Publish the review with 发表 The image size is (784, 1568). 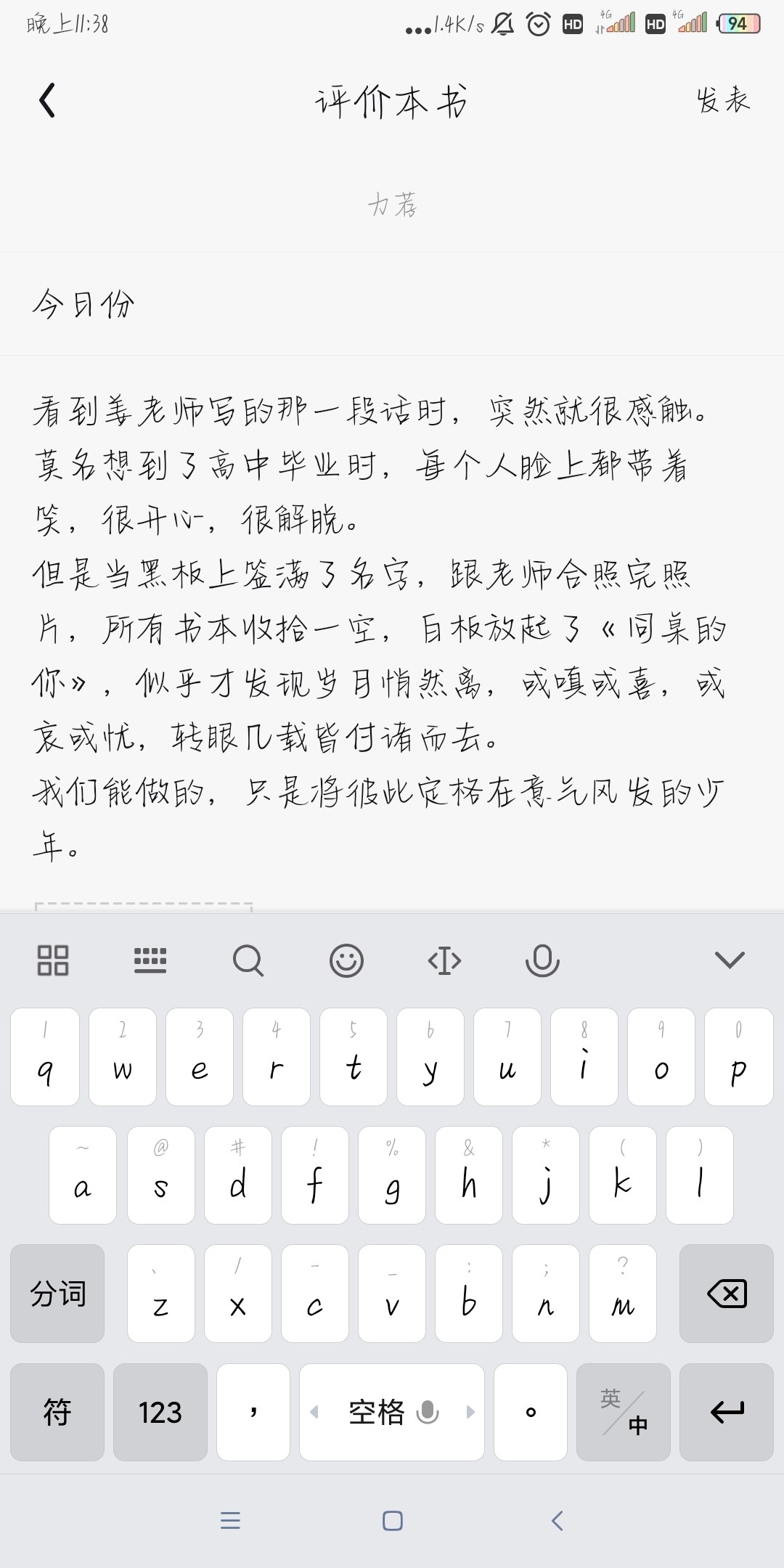(x=723, y=100)
